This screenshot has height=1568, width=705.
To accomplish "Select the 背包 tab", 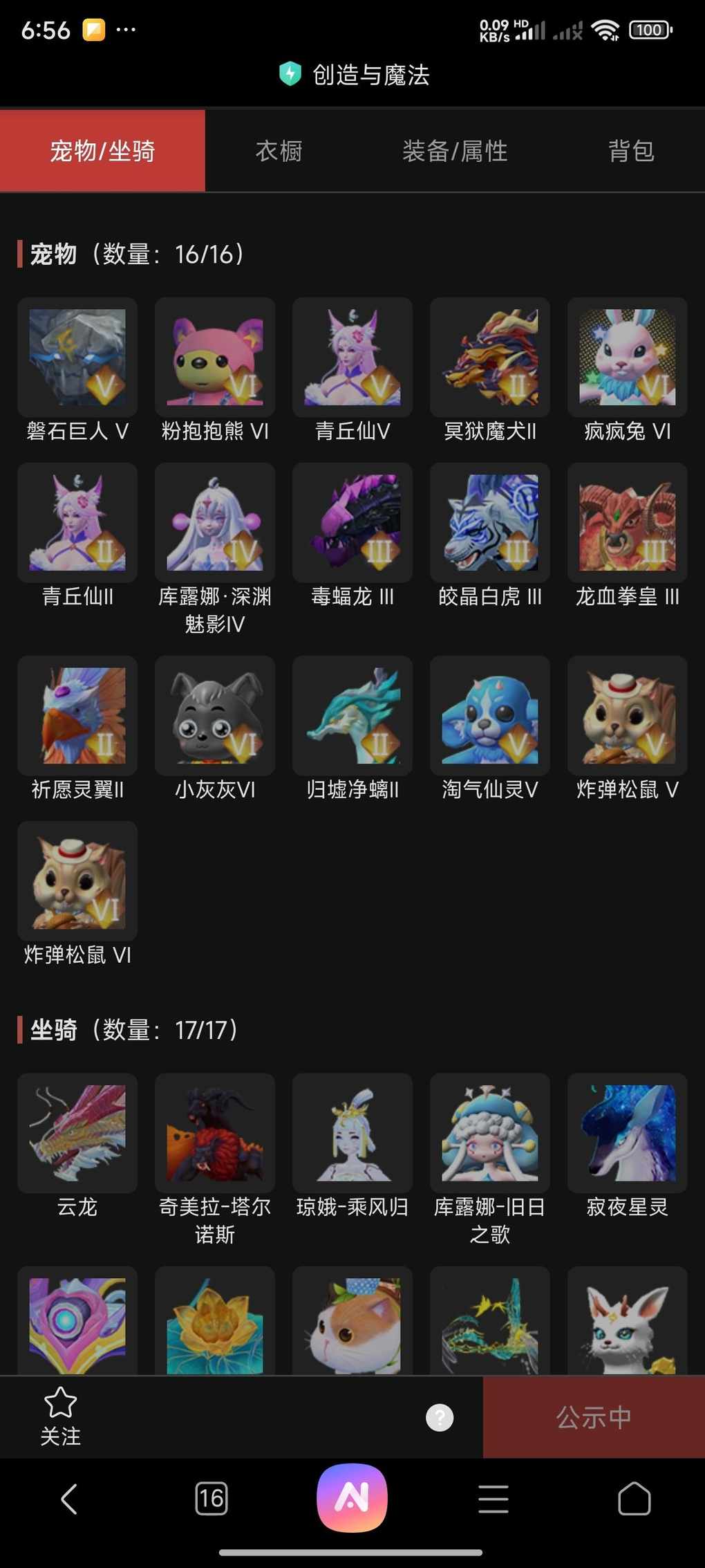I will pos(631,151).
